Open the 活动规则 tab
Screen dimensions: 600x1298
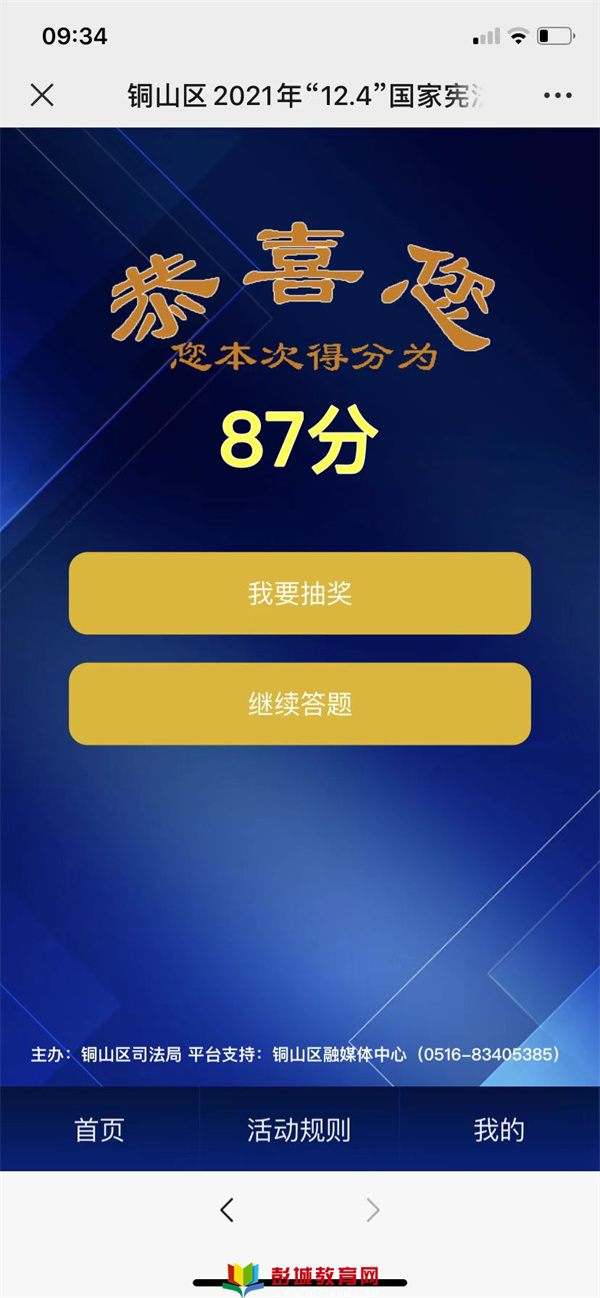(x=299, y=1130)
